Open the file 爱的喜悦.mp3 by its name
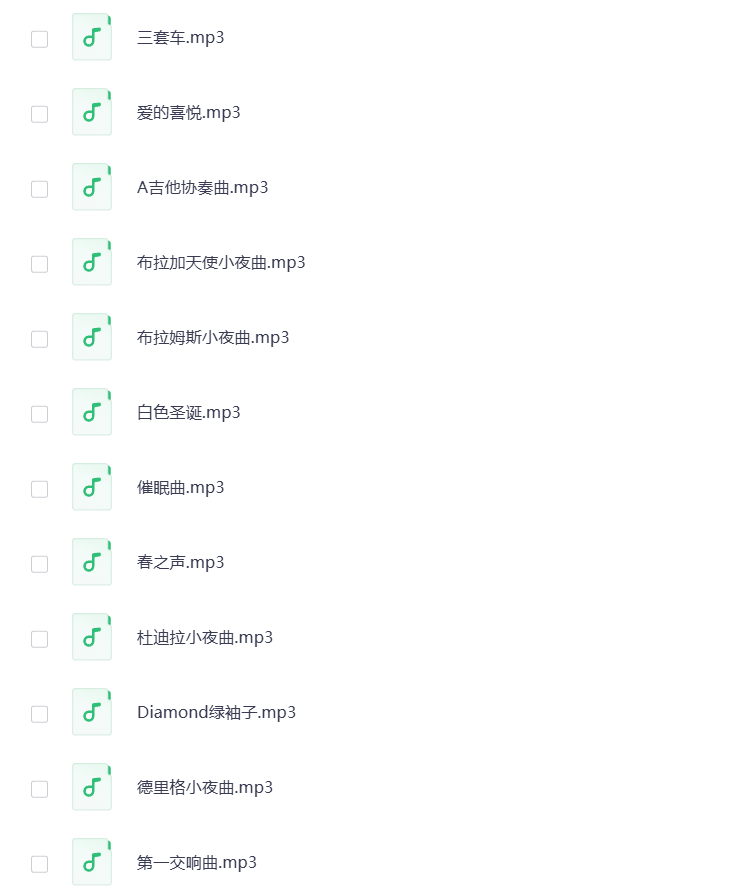 tap(188, 112)
